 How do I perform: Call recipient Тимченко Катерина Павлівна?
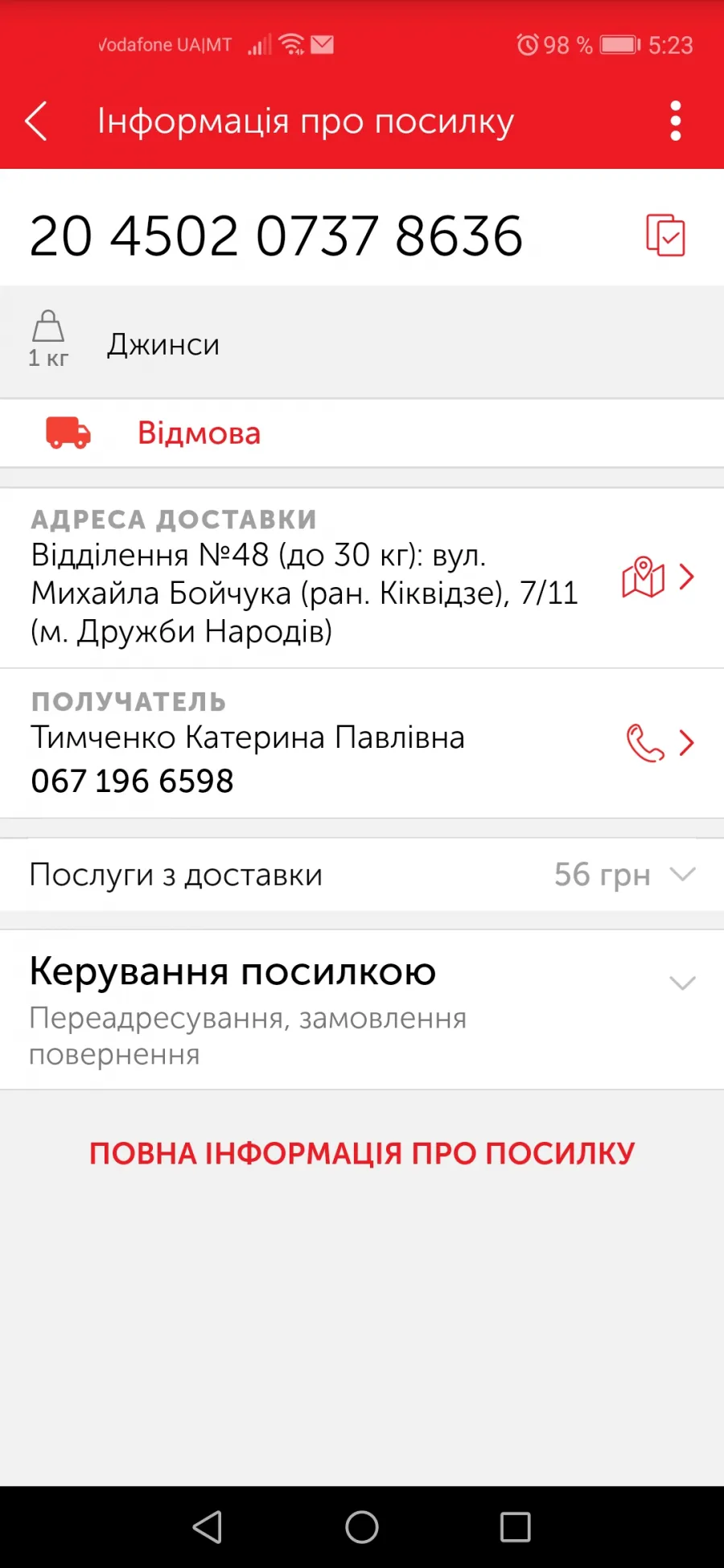(659, 743)
